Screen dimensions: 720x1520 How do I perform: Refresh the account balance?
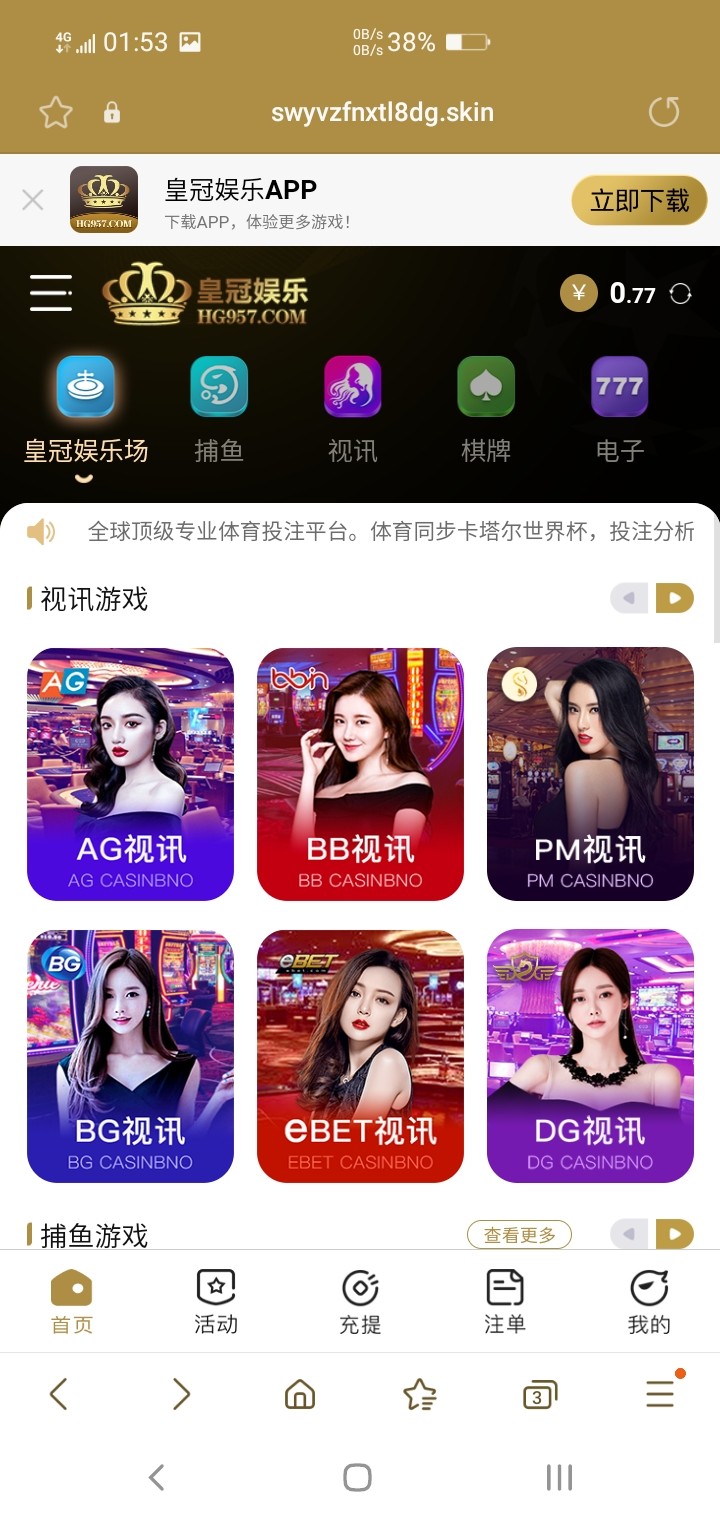point(681,294)
